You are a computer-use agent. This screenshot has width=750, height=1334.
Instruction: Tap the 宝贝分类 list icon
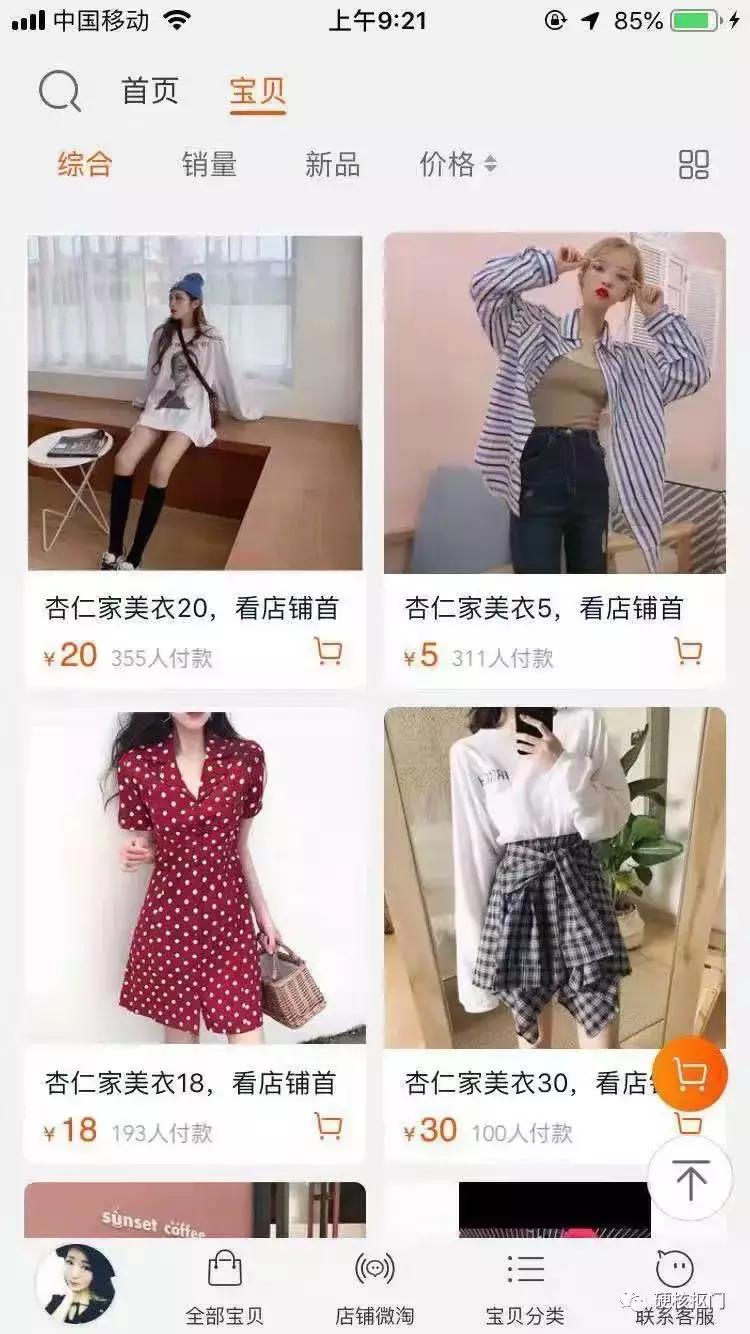524,1268
